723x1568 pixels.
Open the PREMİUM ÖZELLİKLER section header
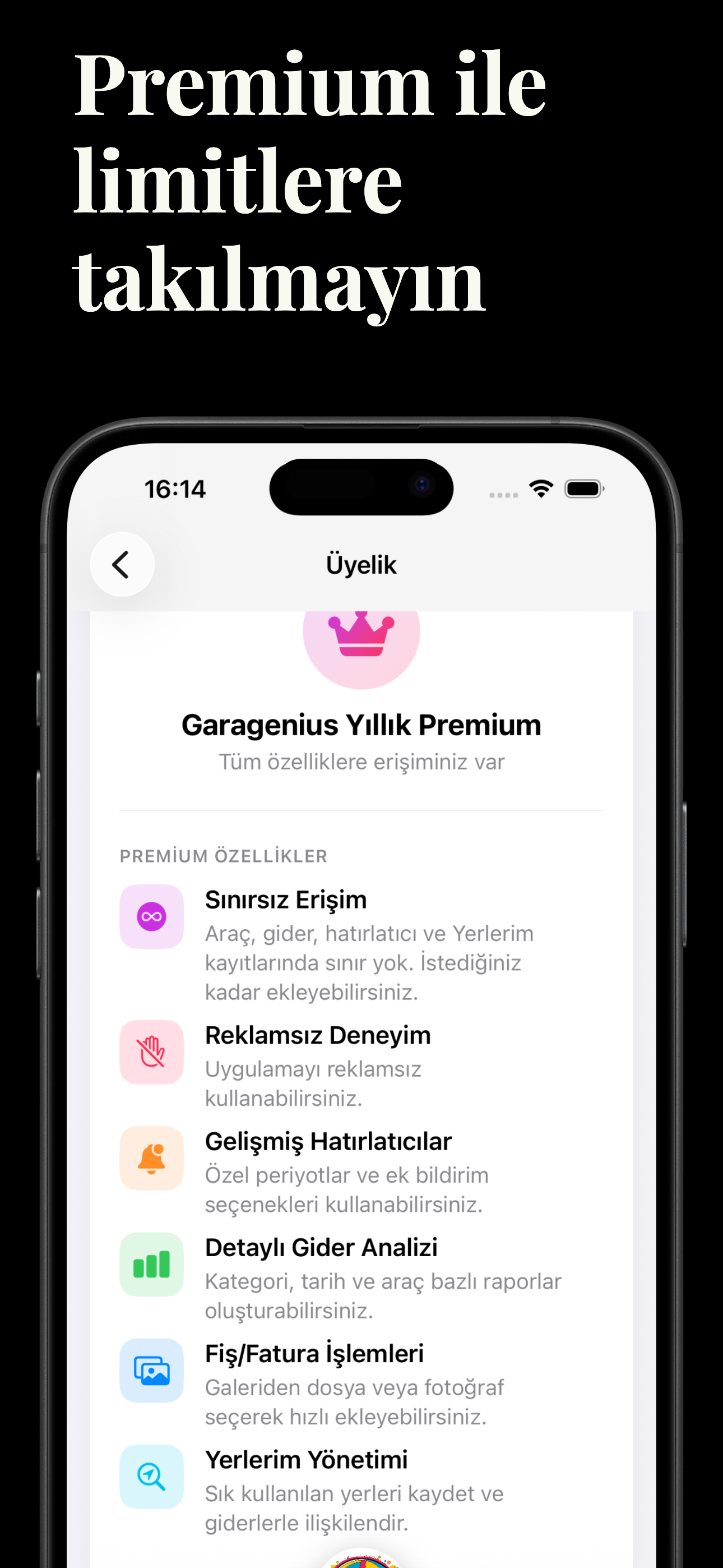[x=224, y=856]
